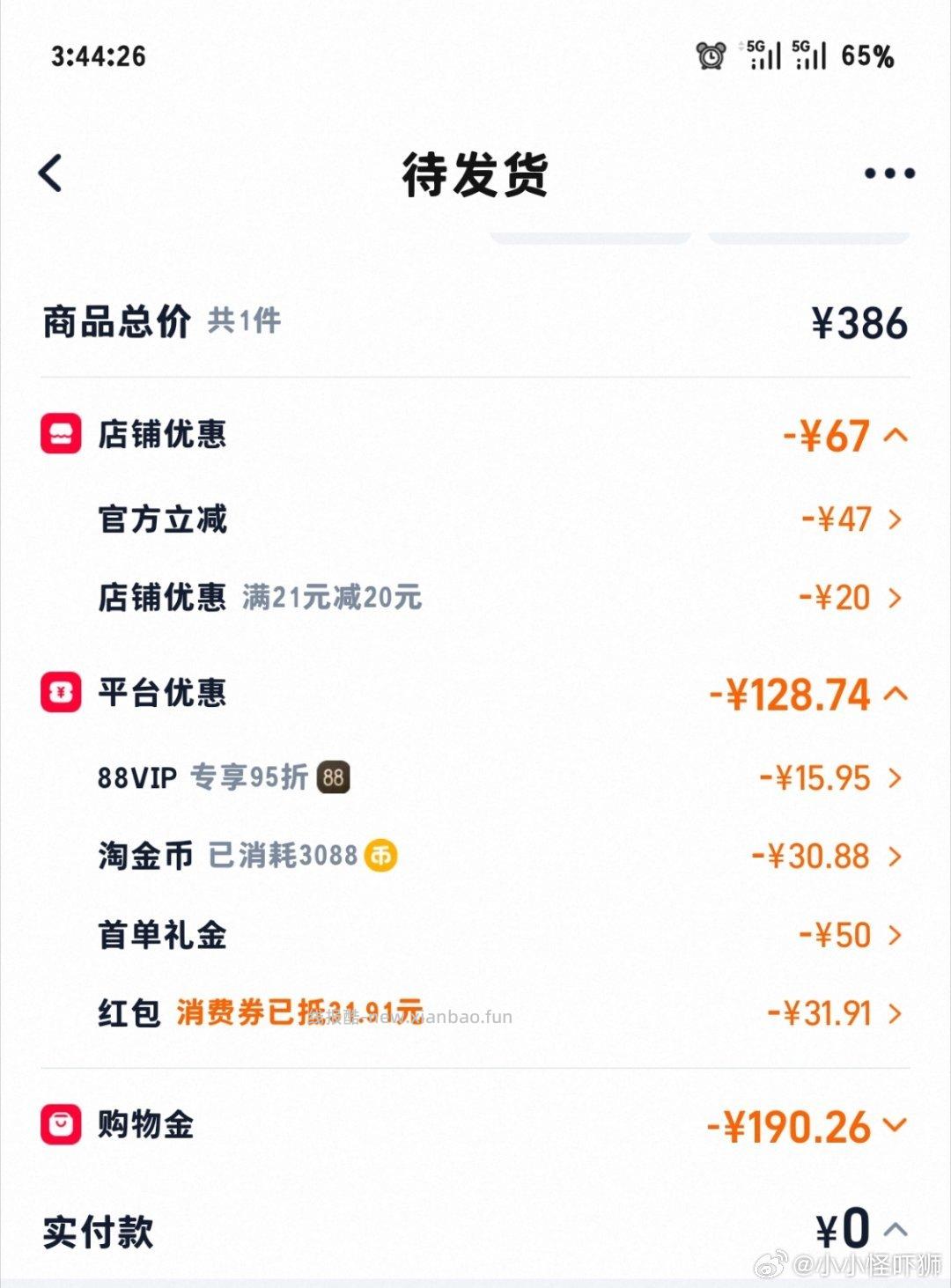Click the 88 badge beside 专享95折

click(x=332, y=778)
